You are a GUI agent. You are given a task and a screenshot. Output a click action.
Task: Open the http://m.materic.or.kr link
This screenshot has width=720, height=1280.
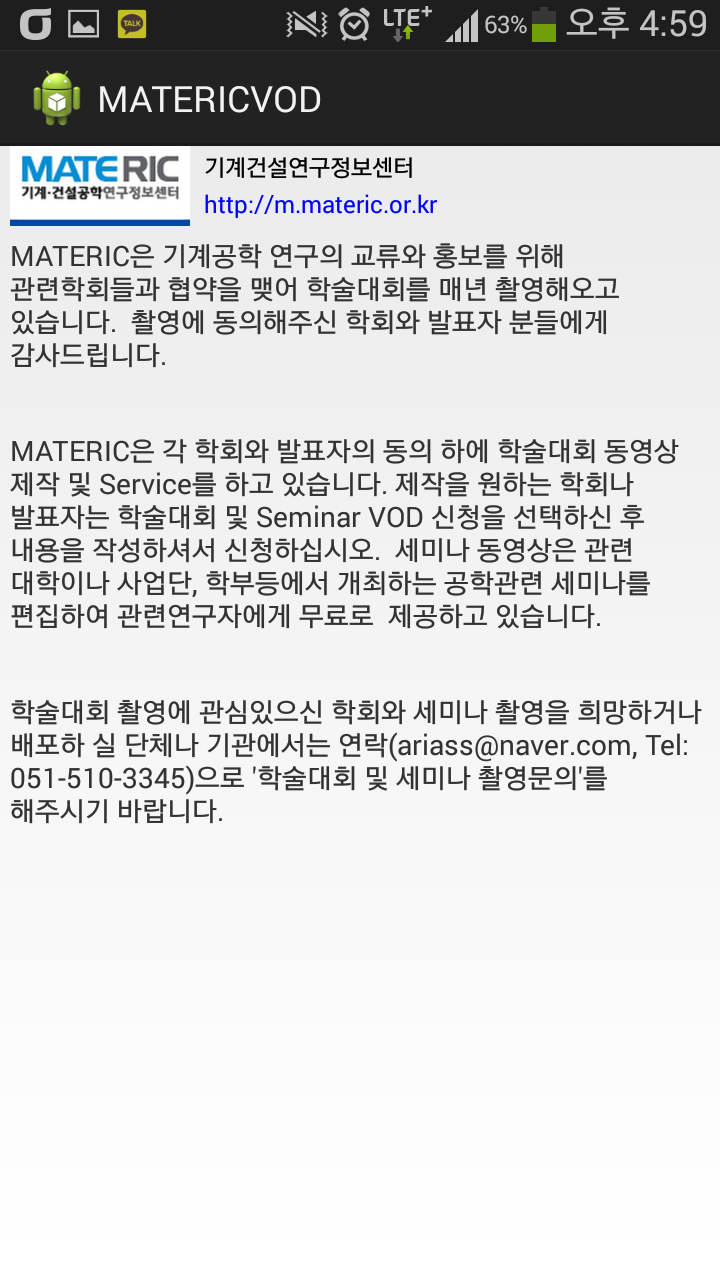point(320,205)
